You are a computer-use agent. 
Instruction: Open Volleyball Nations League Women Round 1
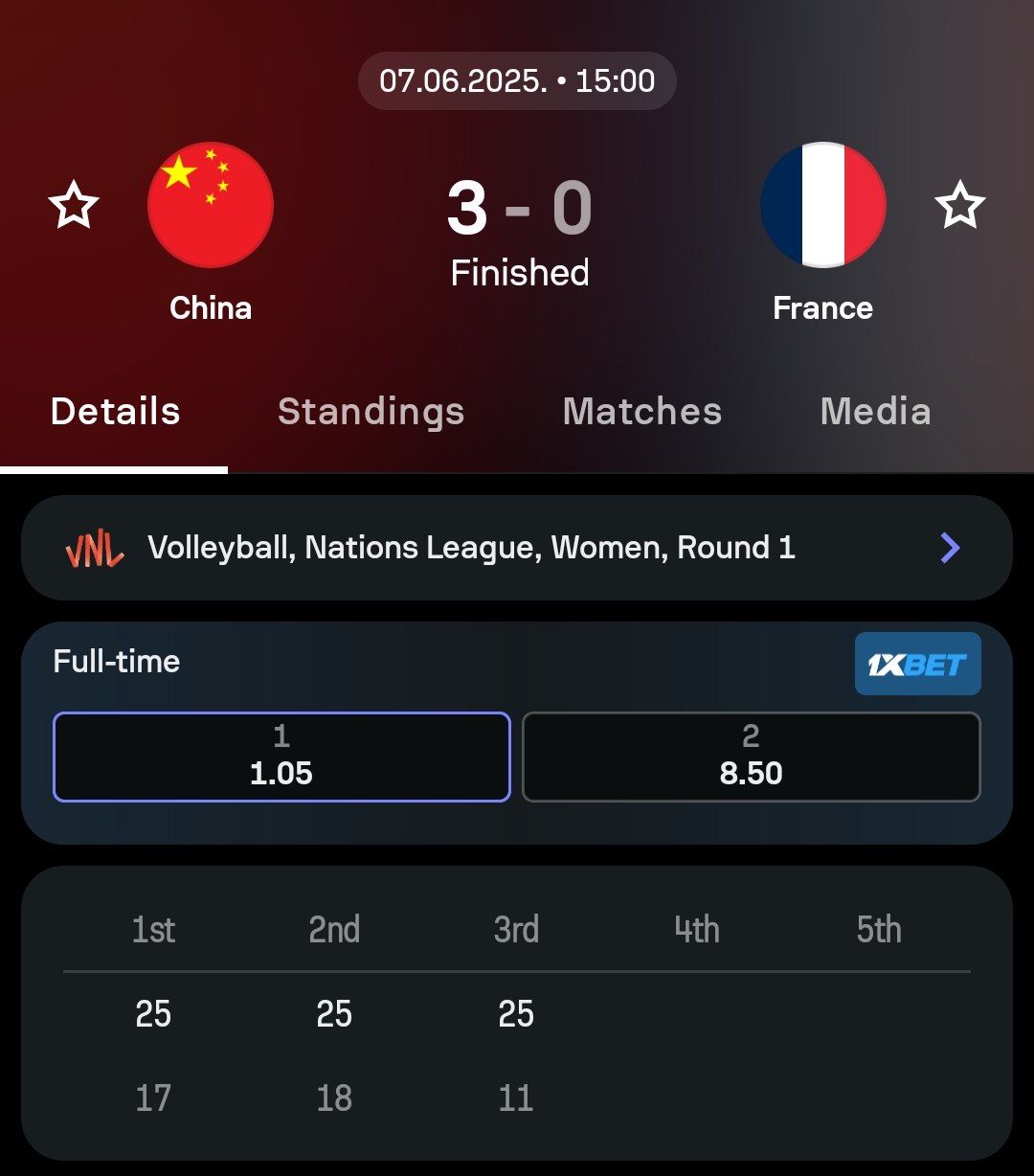[517, 548]
